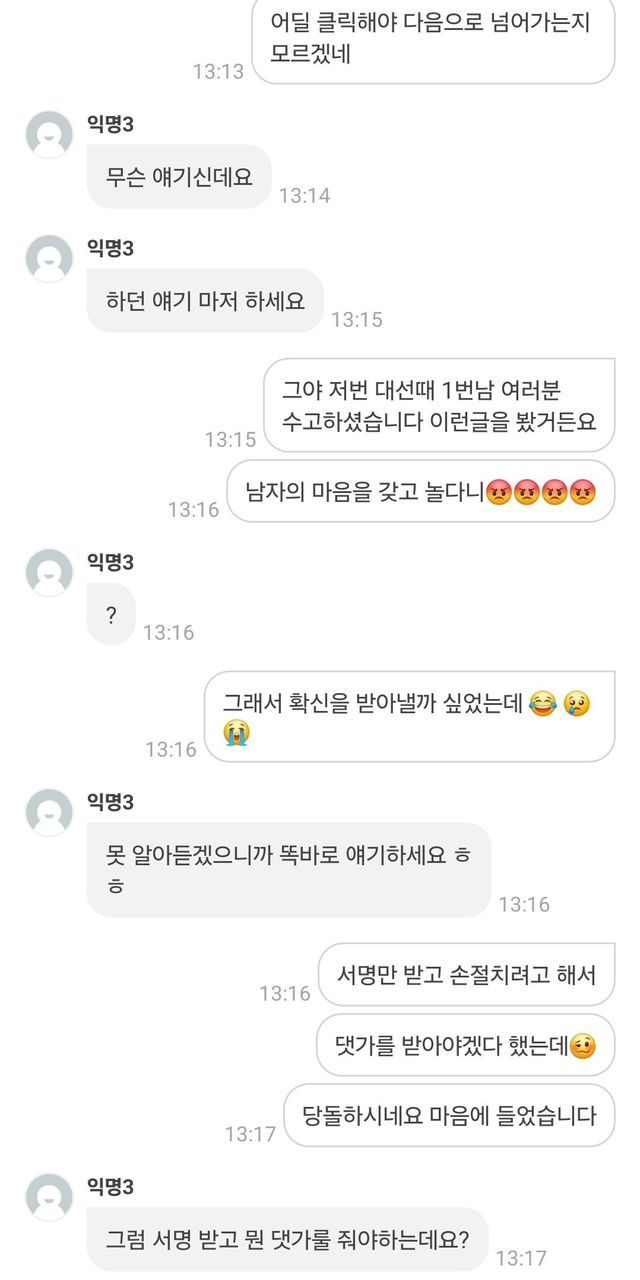This screenshot has width=640, height=1280.
Task: Tap 익명3's profile picture next to "하던 얘기 마저 하세요"
Action: (49, 259)
